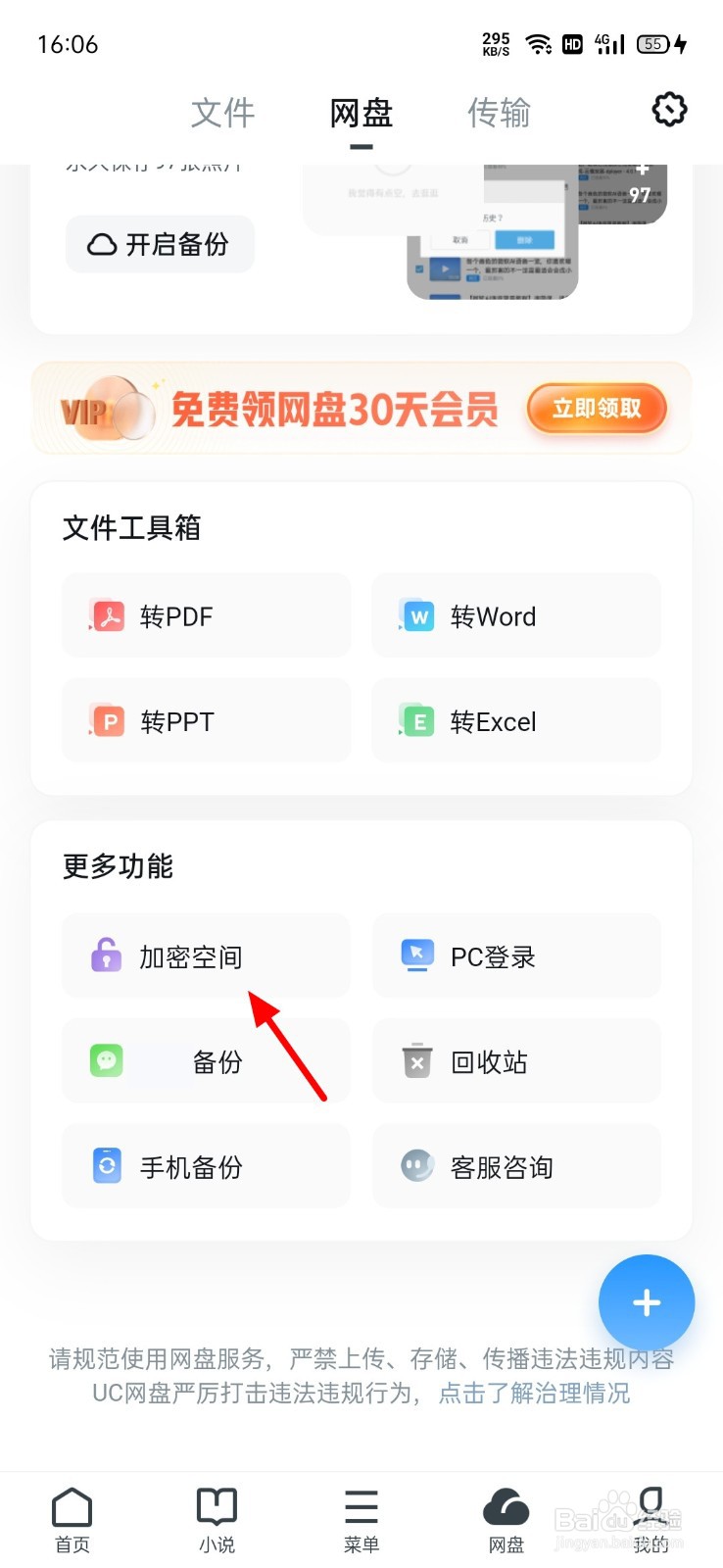This screenshot has height=1568, width=723.
Task: Switch to the 文件 tab
Action: [222, 113]
